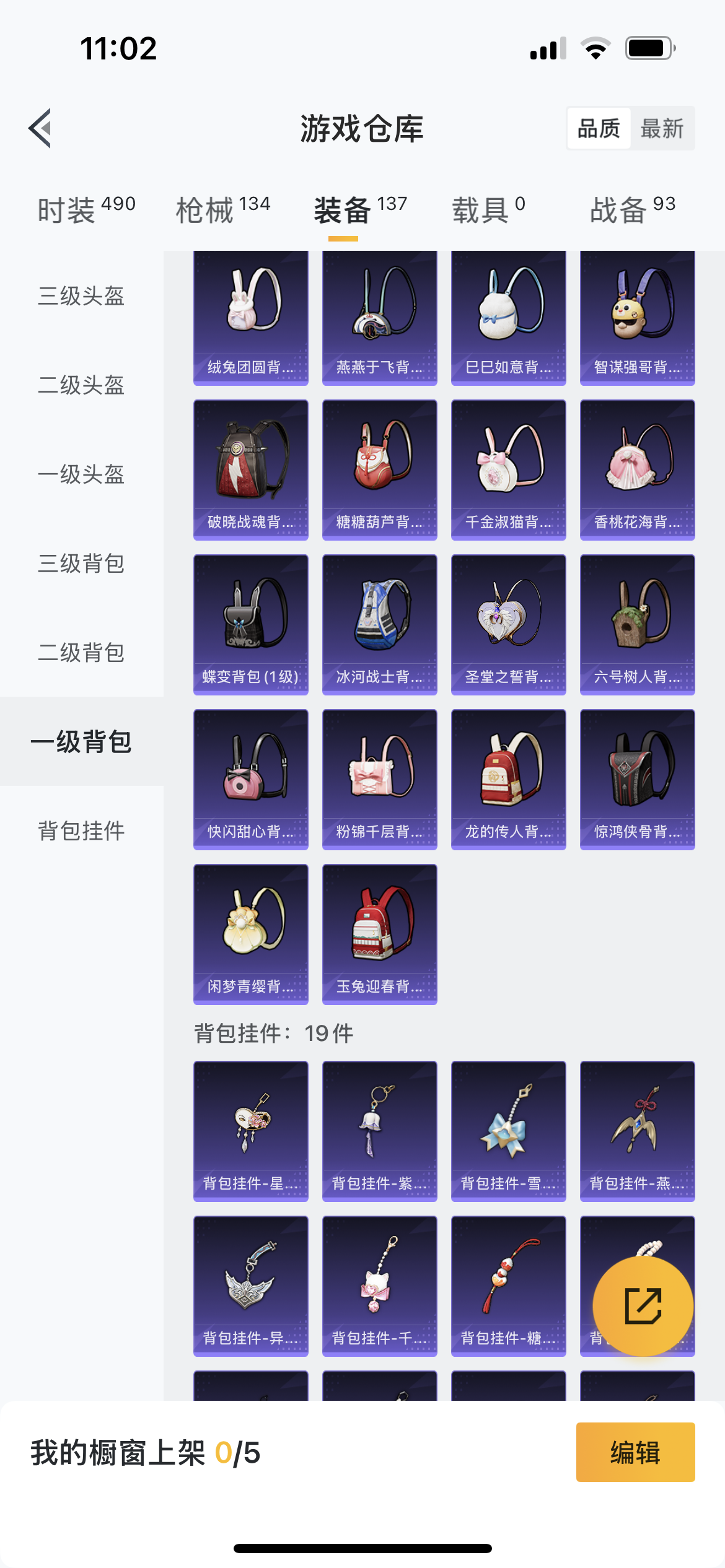Tap the yellow share floating button
Viewport: 725px width, 1568px height.
[643, 1306]
